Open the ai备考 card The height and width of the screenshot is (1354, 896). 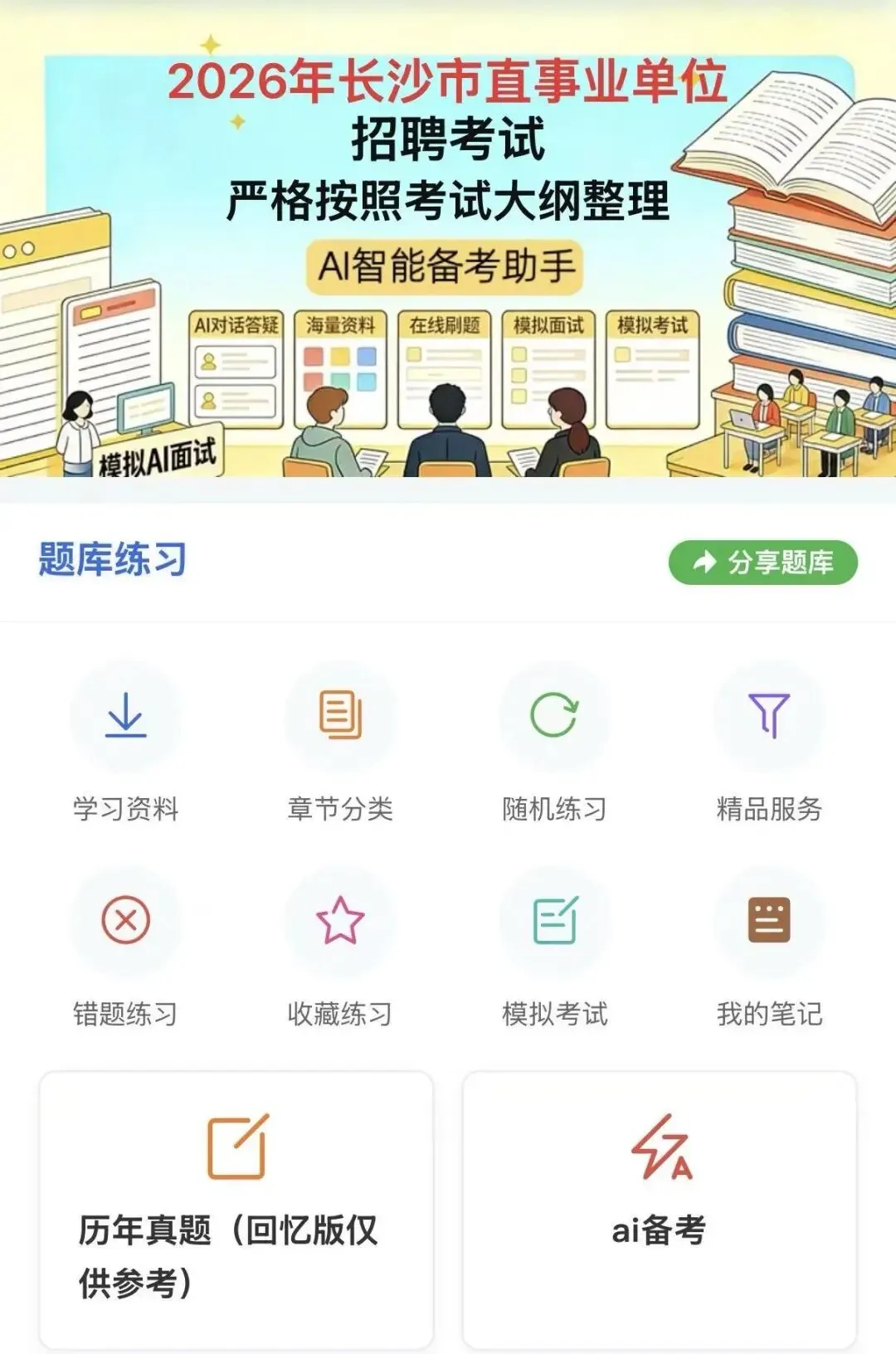660,1210
